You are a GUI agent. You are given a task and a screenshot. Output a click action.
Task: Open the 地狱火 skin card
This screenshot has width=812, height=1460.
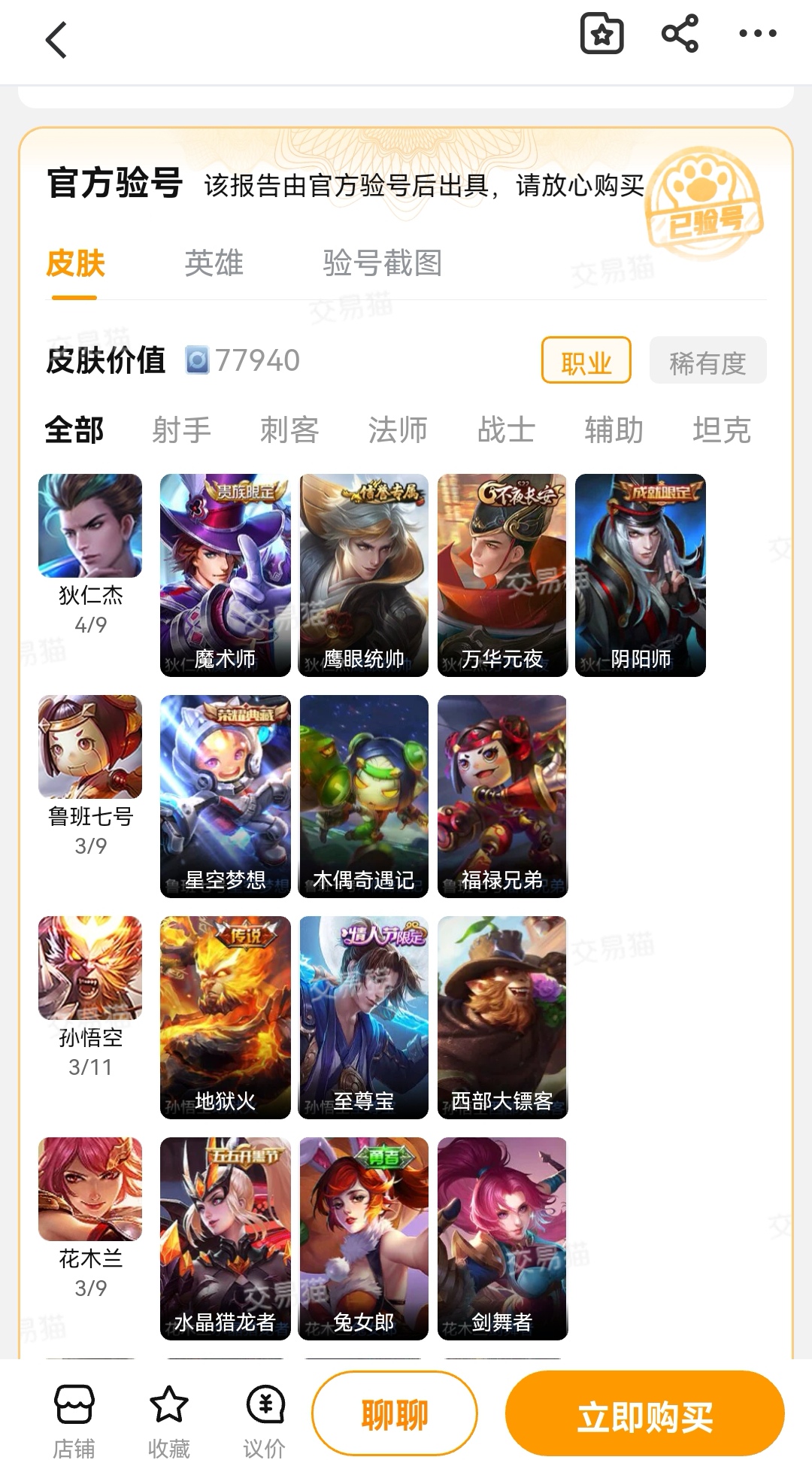pyautogui.click(x=225, y=1018)
